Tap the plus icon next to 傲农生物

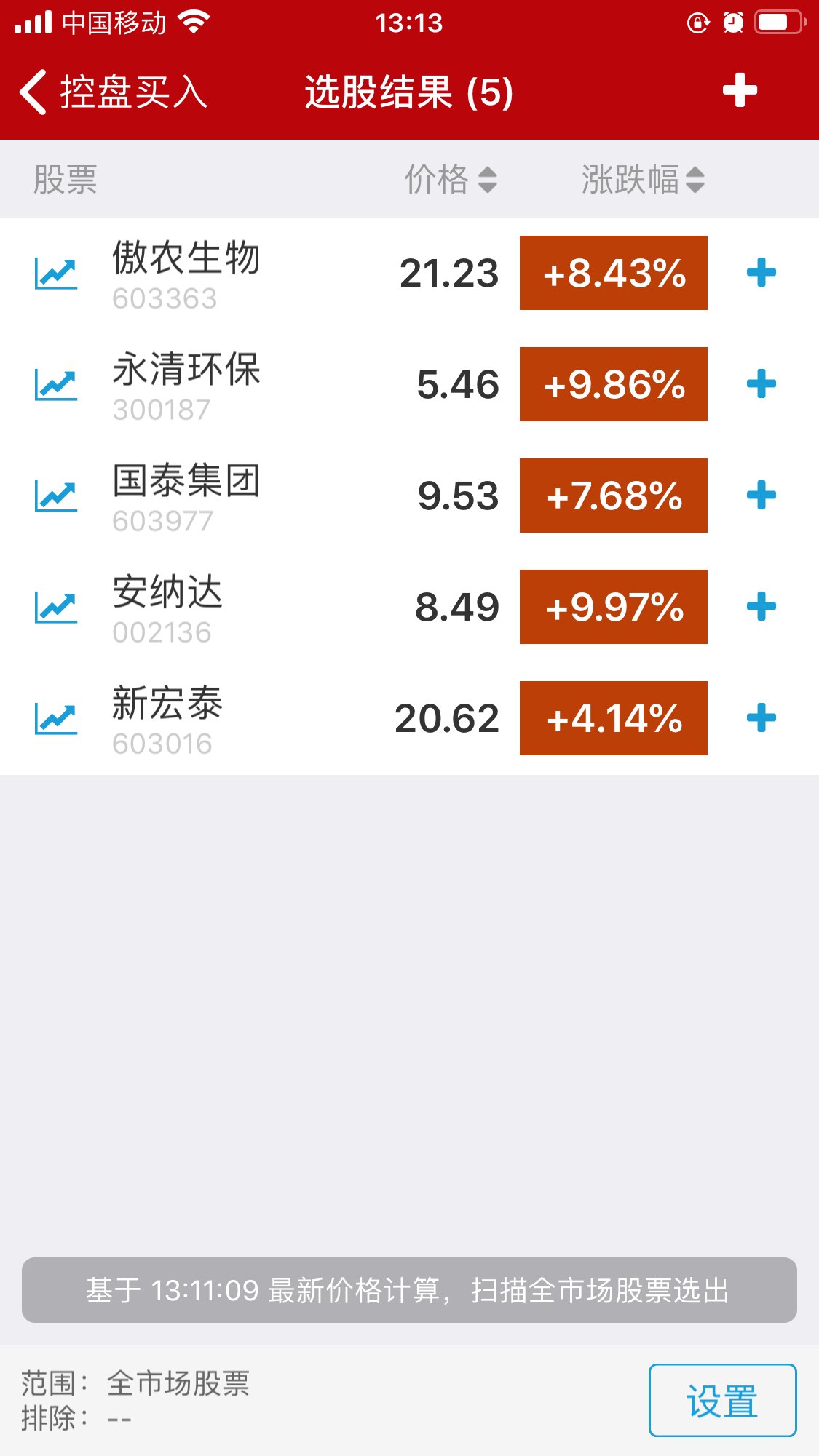pos(761,273)
